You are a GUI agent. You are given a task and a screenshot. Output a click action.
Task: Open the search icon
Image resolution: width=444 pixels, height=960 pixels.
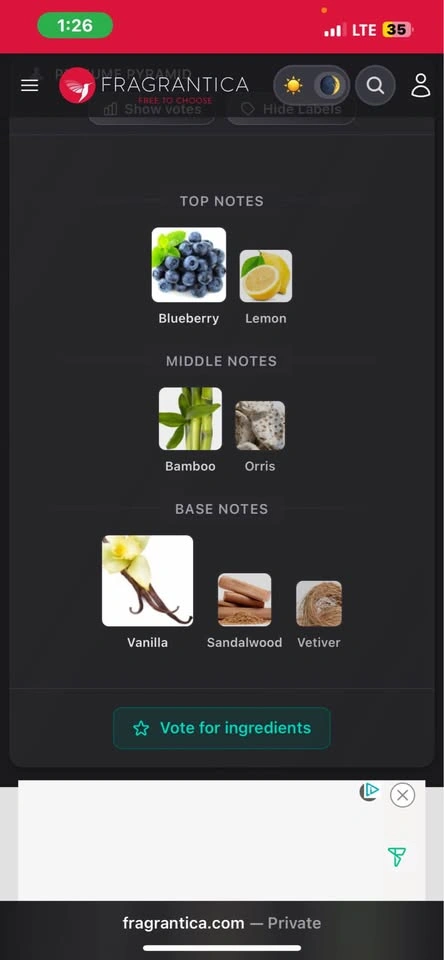point(375,85)
